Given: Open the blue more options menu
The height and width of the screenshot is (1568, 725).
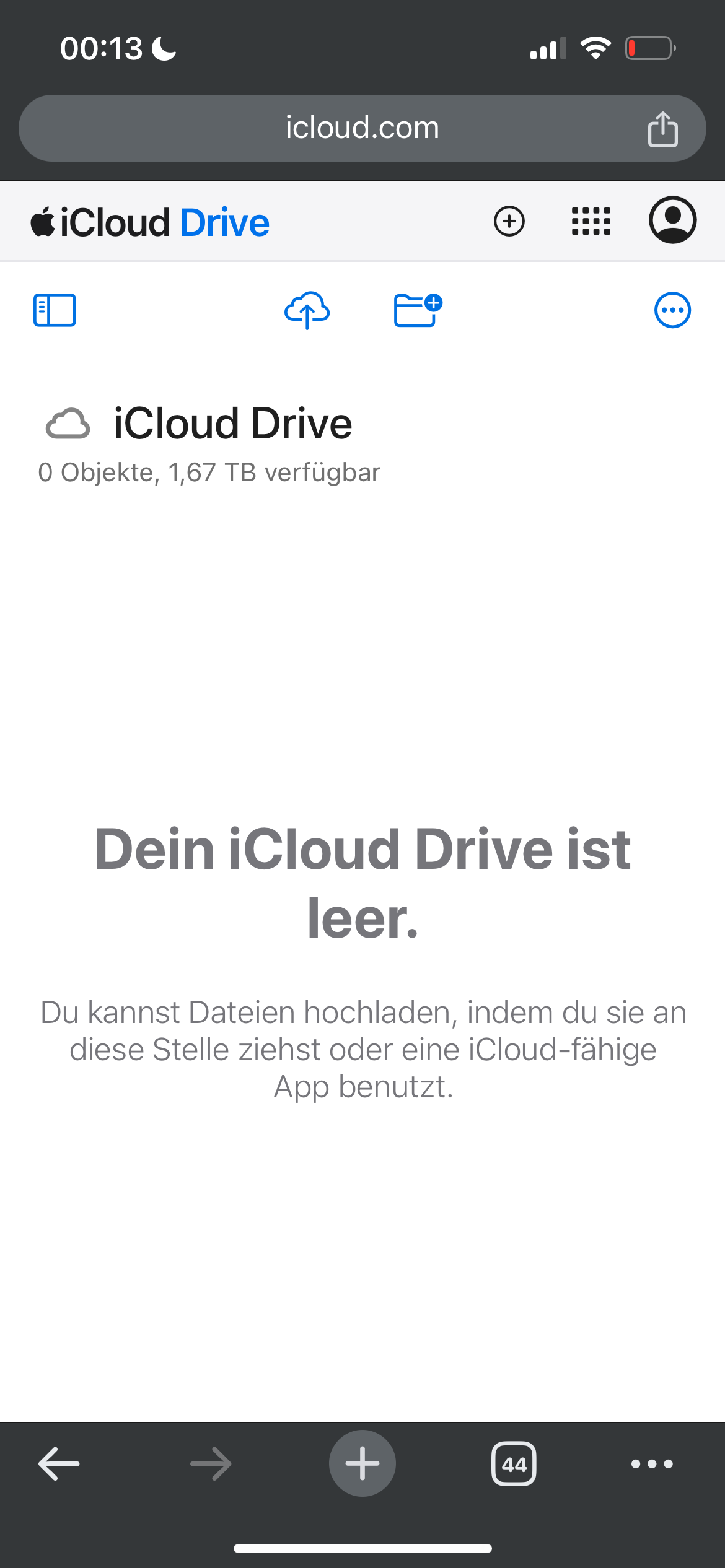Looking at the screenshot, I should click(672, 310).
